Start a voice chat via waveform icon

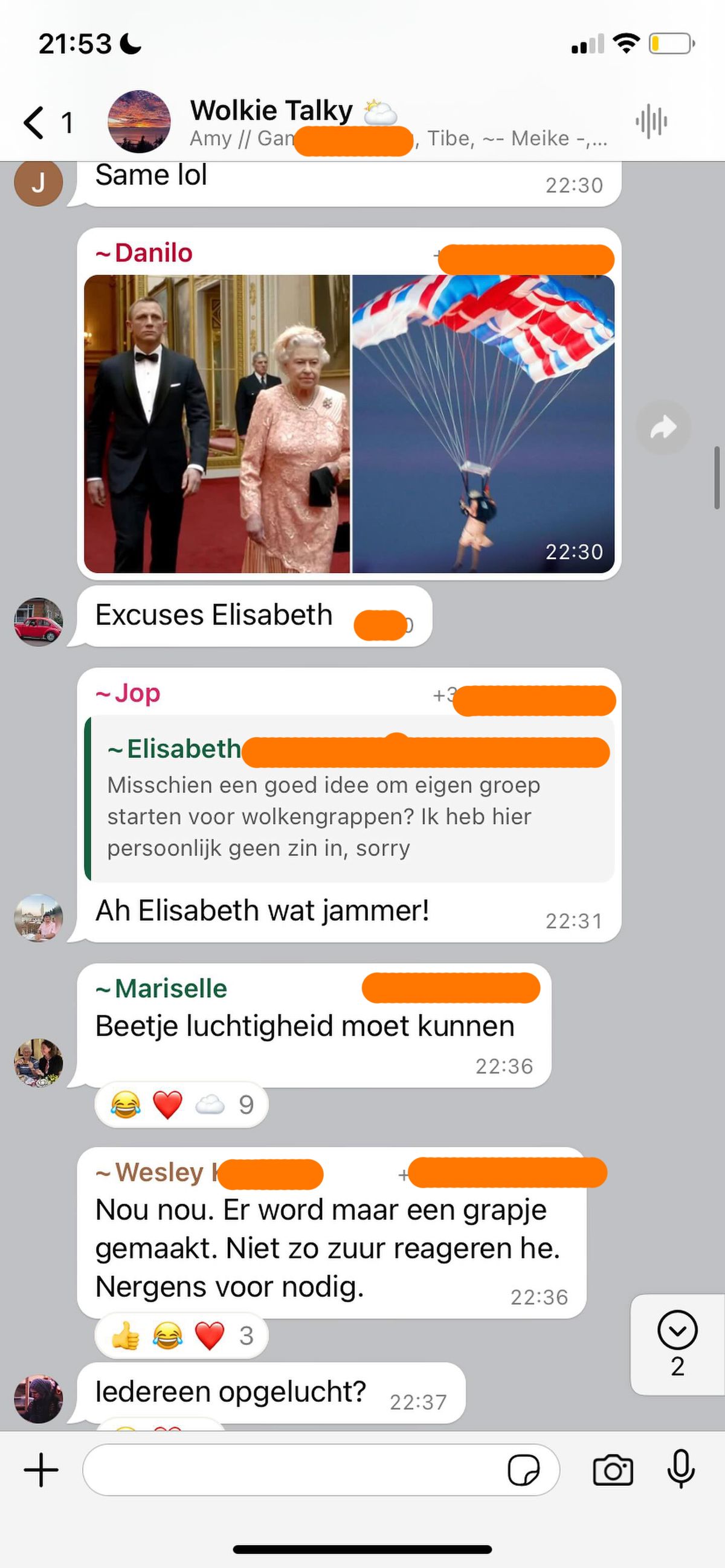(651, 122)
